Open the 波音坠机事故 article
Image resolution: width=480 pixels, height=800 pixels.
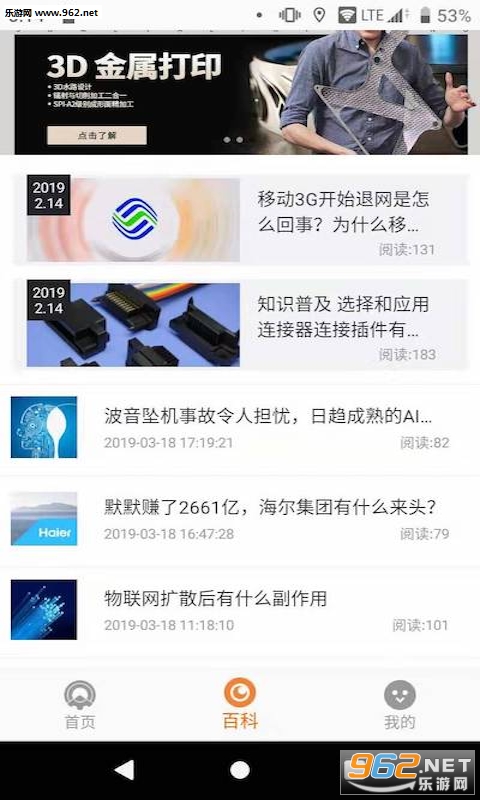pos(240,428)
